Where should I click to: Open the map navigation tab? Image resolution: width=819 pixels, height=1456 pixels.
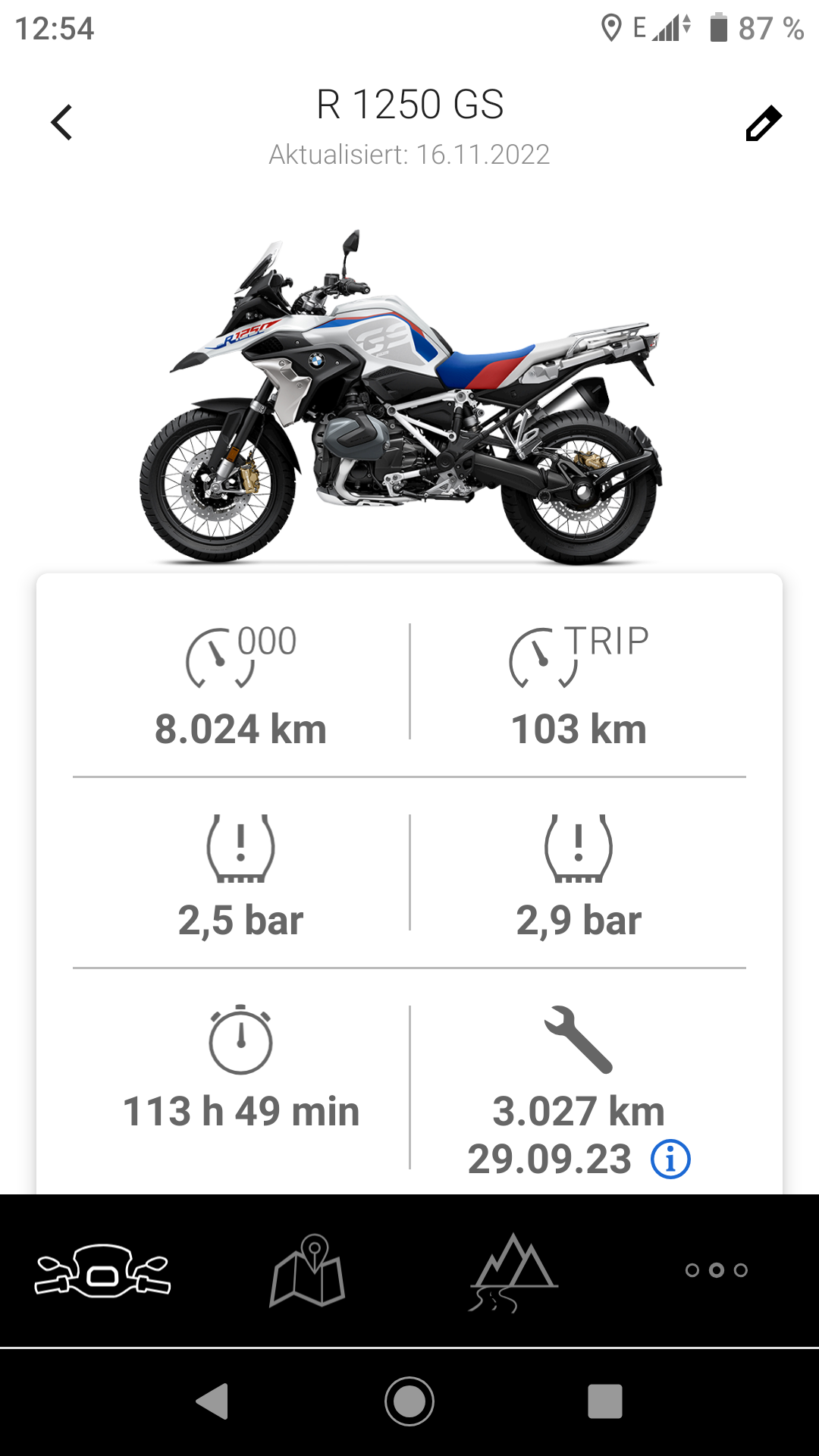(x=307, y=1271)
